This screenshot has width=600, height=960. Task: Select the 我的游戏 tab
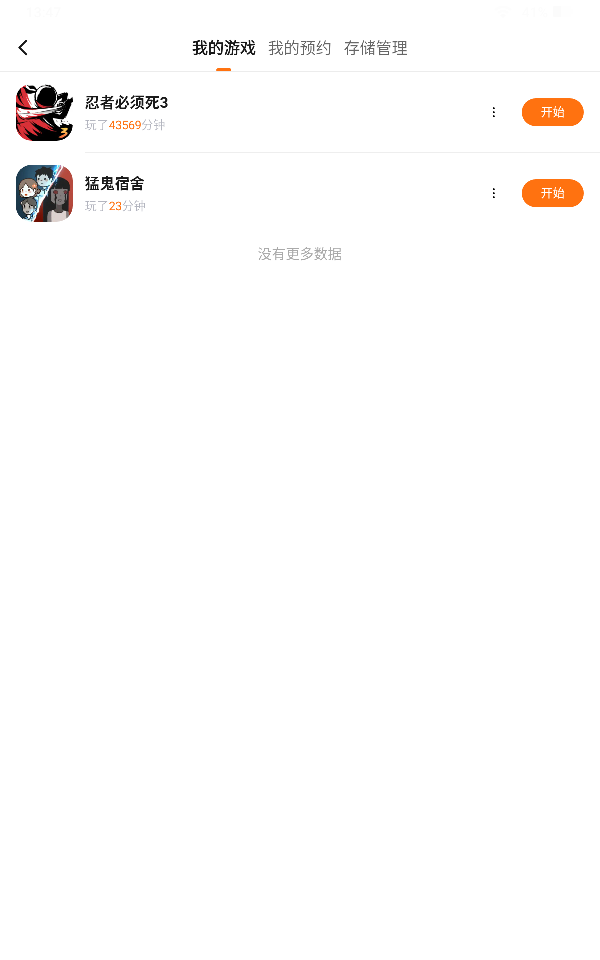(223, 48)
